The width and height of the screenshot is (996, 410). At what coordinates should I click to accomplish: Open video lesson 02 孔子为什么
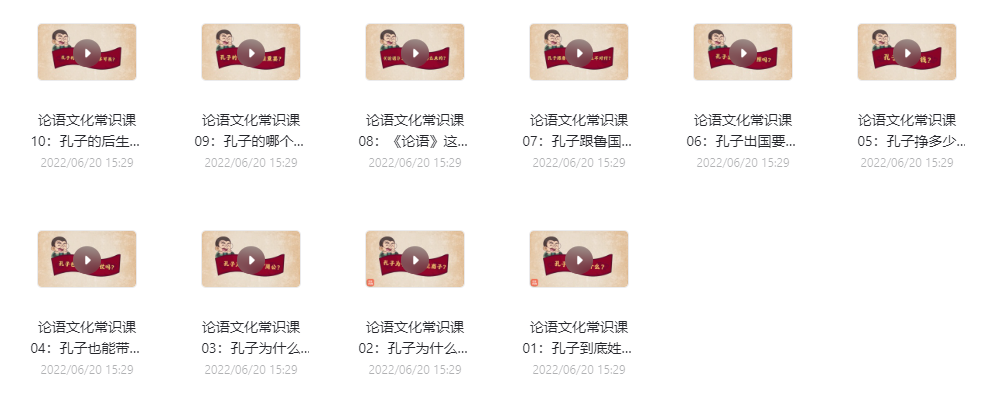415,260
